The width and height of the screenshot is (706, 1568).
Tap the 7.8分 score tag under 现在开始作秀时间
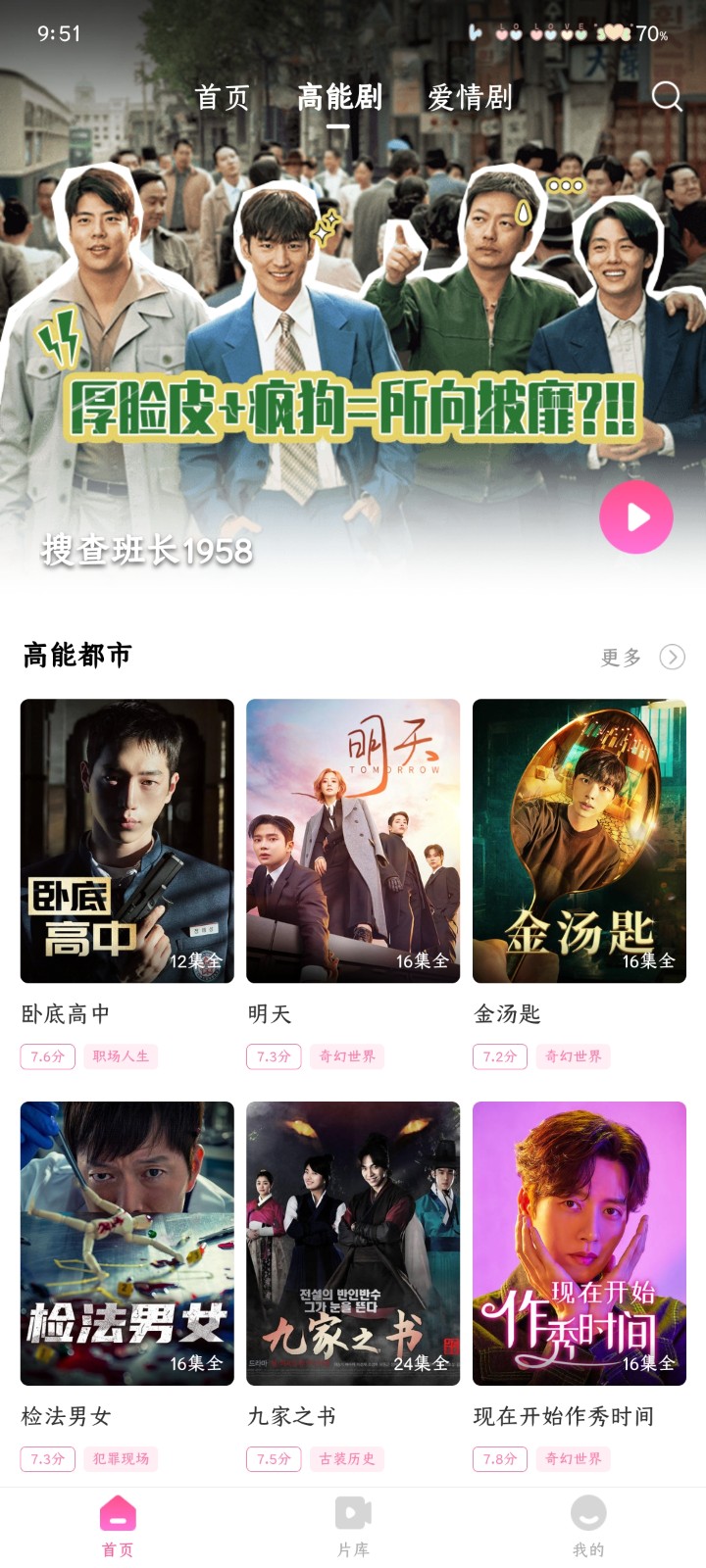pyautogui.click(x=499, y=1459)
